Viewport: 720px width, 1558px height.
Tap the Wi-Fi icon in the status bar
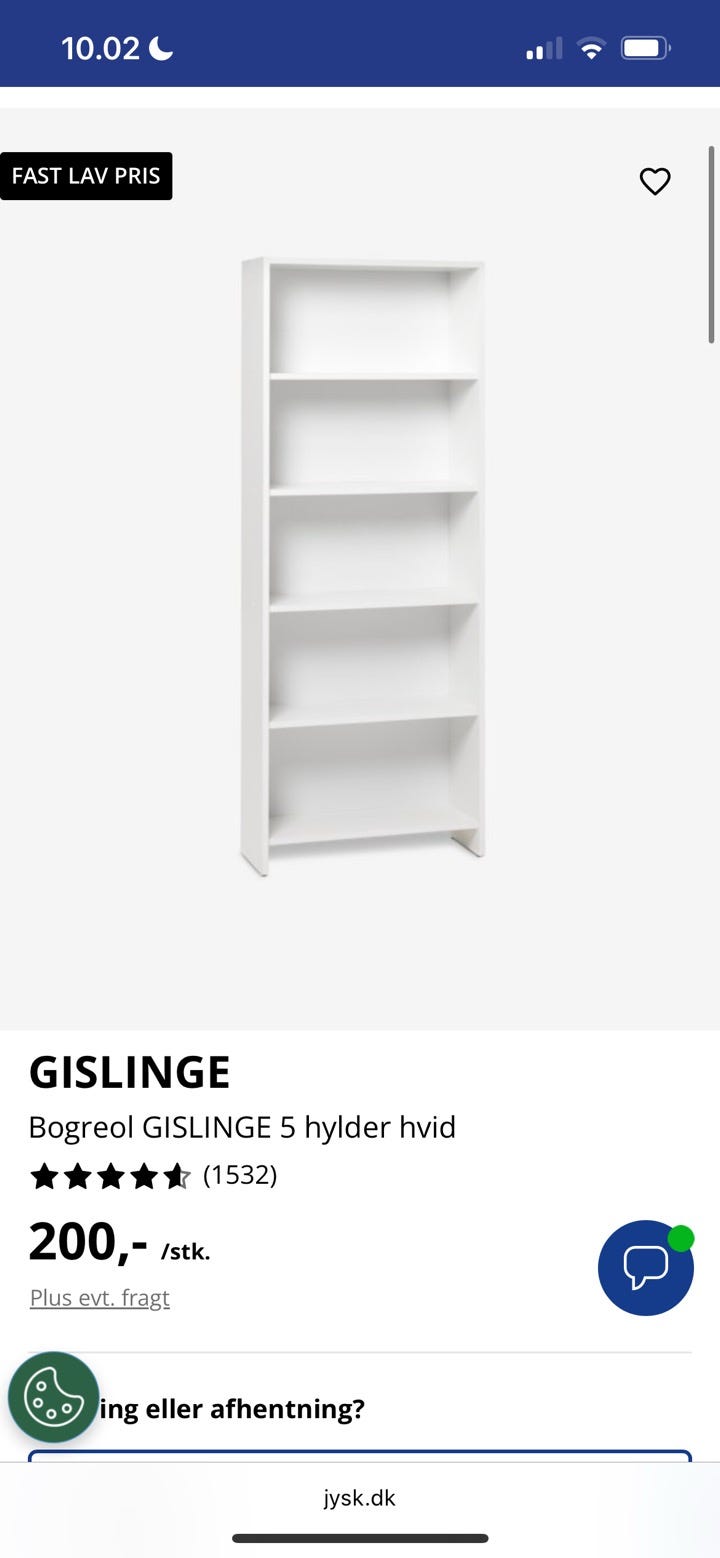(x=591, y=47)
